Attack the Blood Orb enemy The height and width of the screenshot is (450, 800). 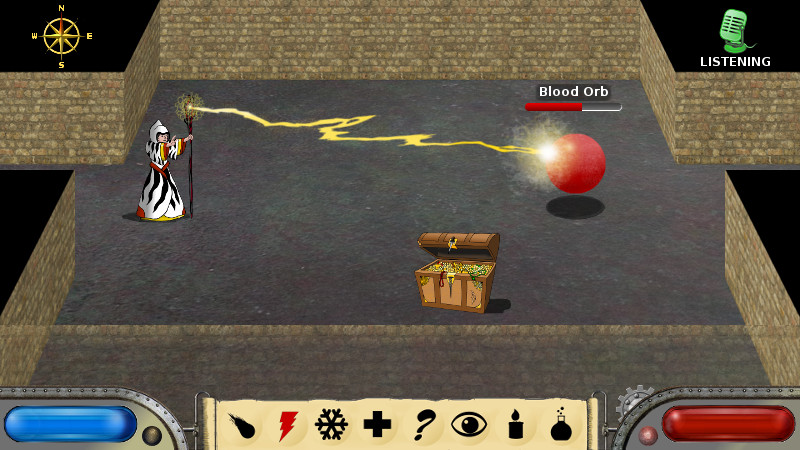(x=575, y=163)
